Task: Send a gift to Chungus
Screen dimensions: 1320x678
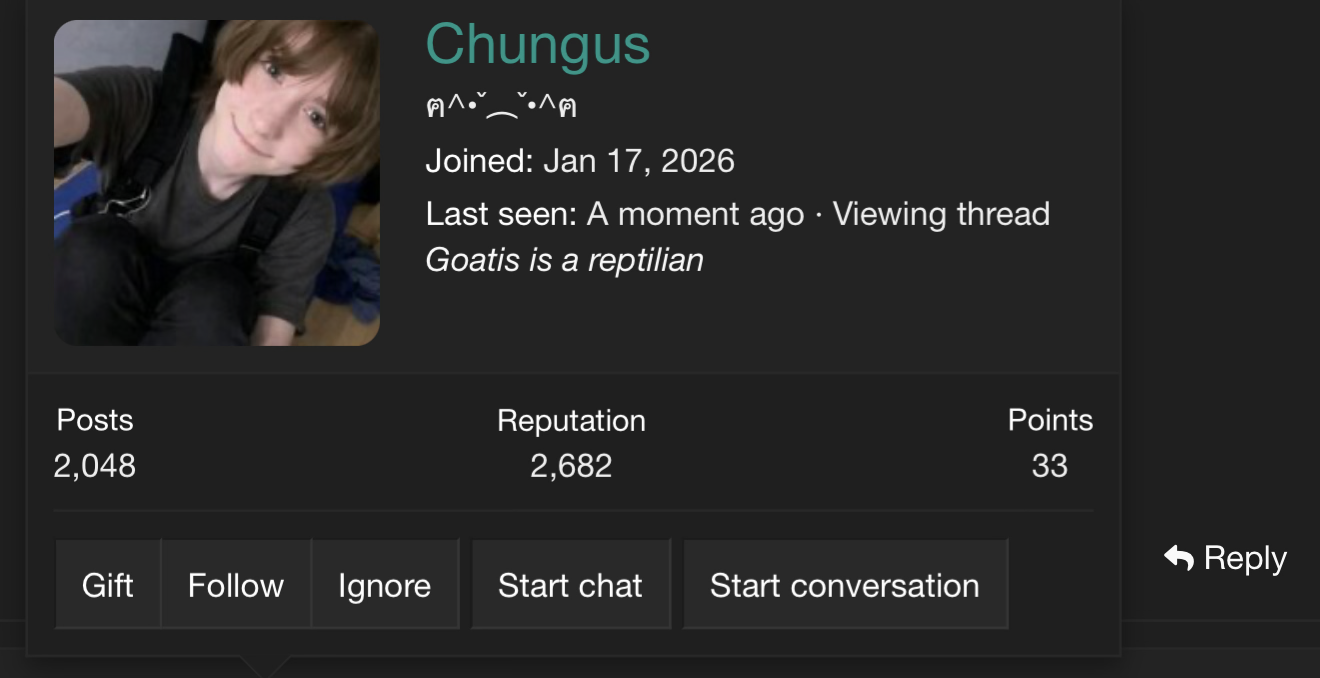Action: pyautogui.click(x=108, y=585)
